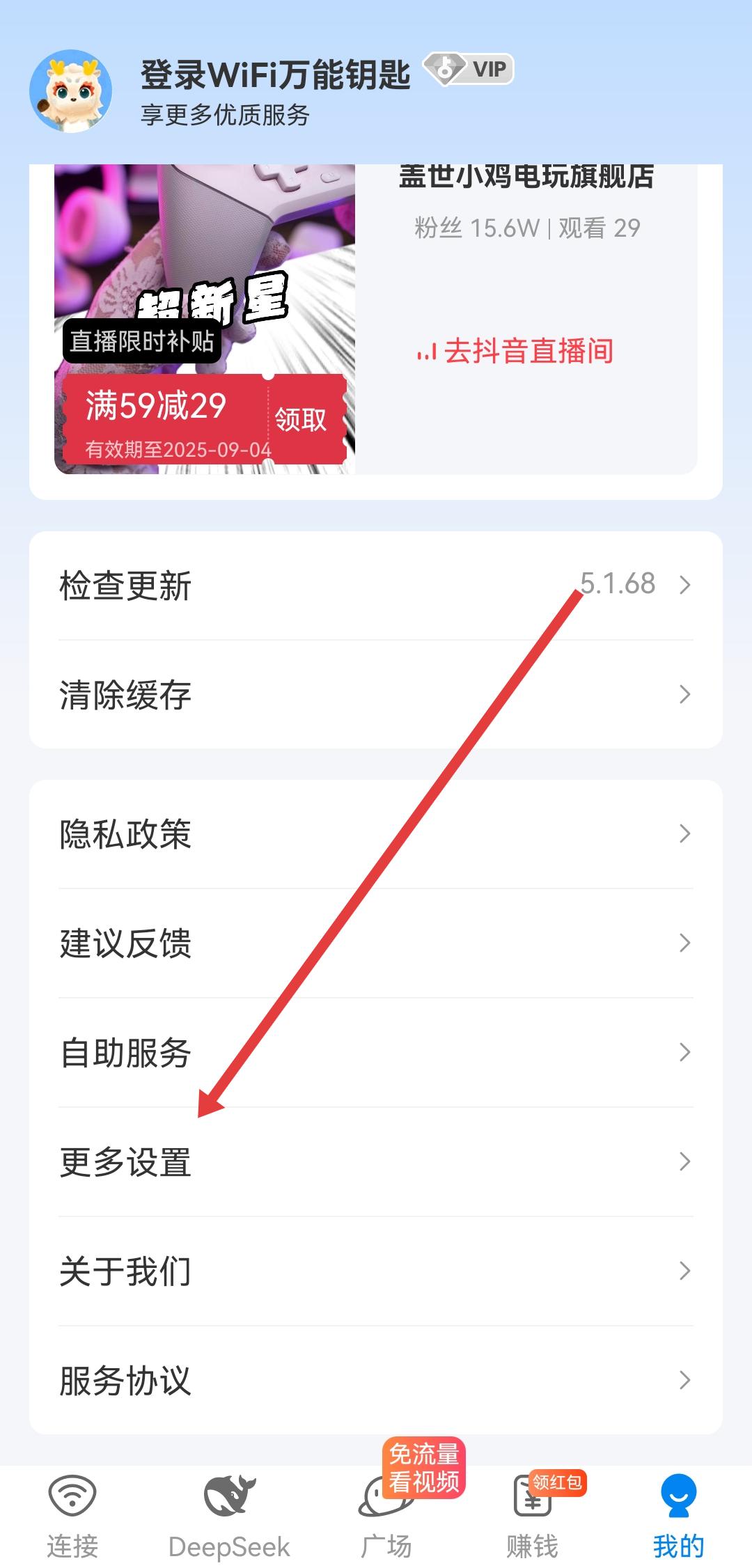Claim the 满59减29 coupon
The image size is (752, 1568).
301,419
